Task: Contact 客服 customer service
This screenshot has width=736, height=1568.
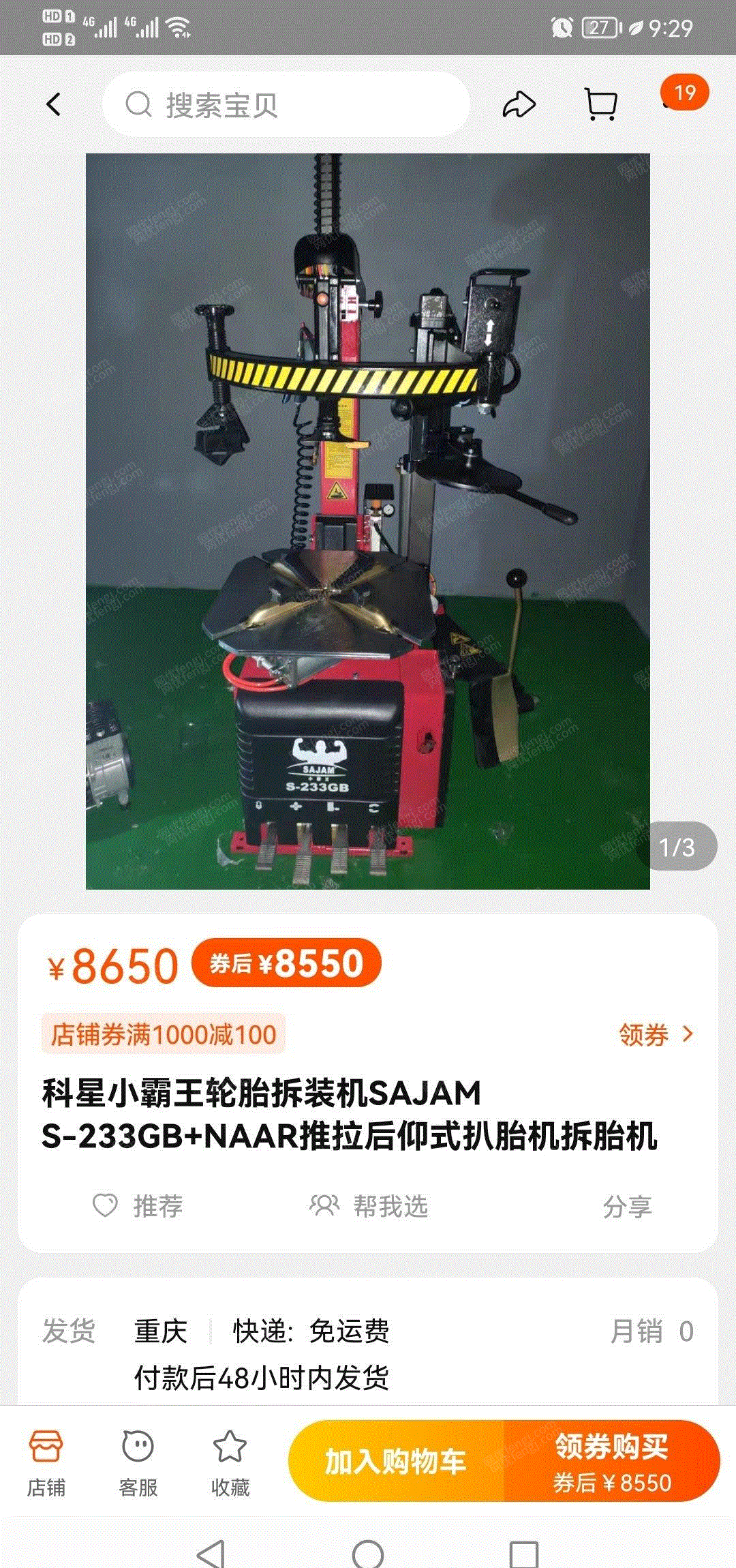Action: pos(138,1463)
